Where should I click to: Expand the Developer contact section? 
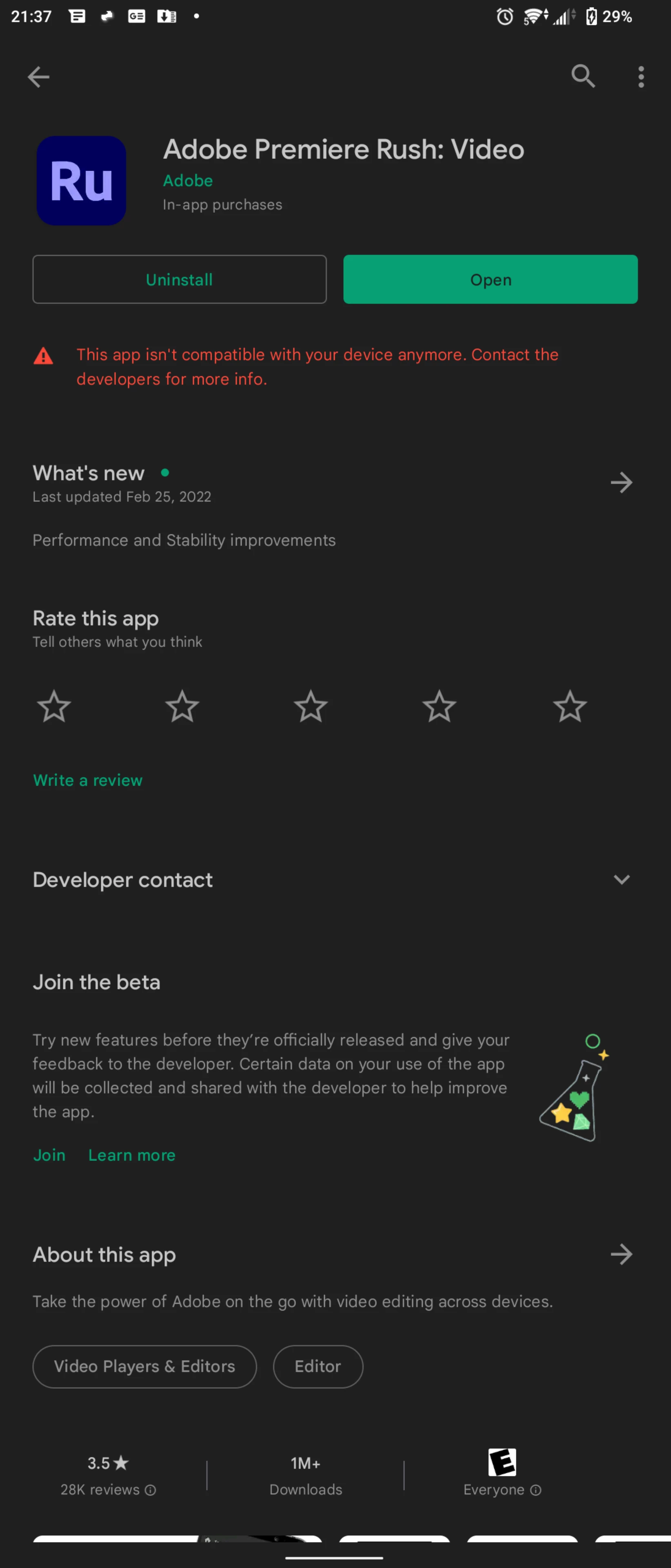621,880
